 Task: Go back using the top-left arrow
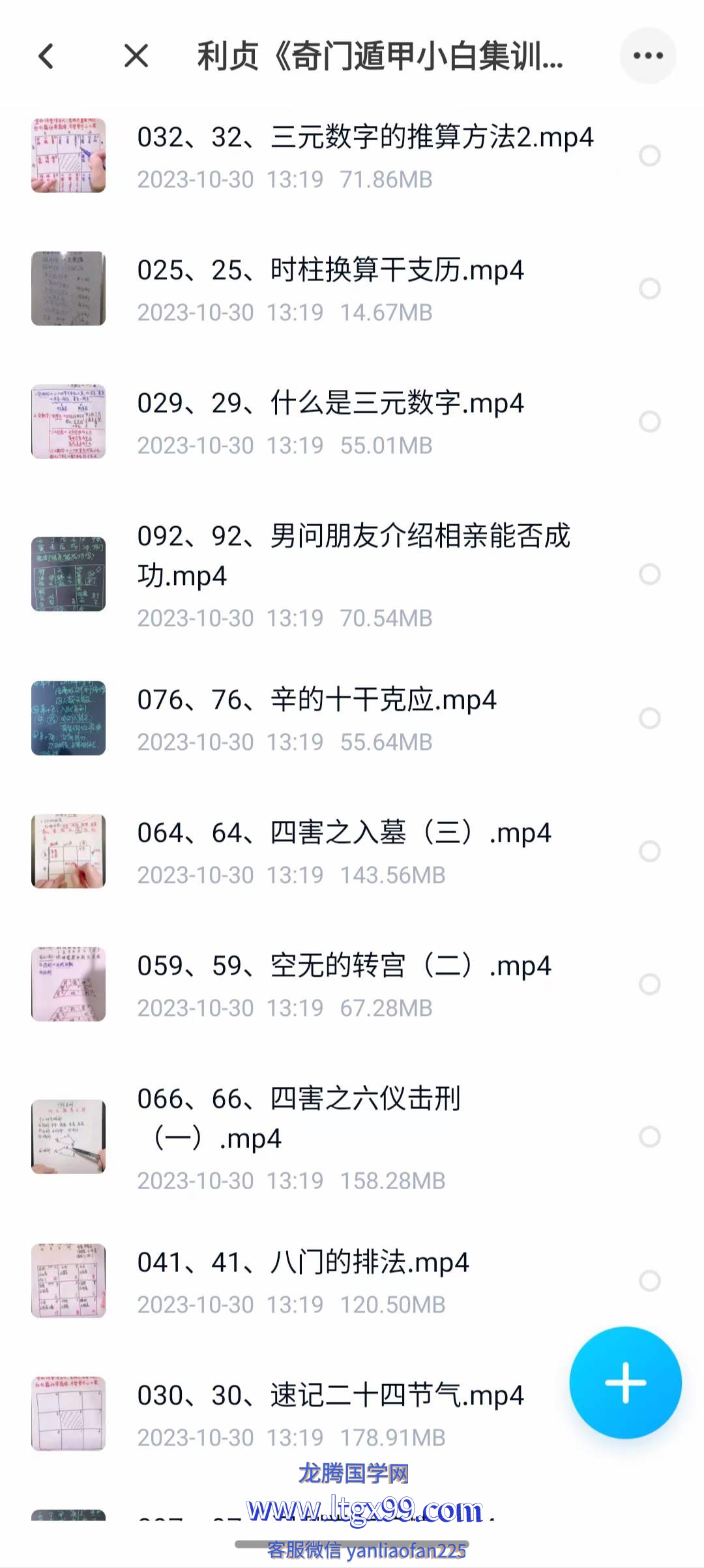pyautogui.click(x=46, y=56)
